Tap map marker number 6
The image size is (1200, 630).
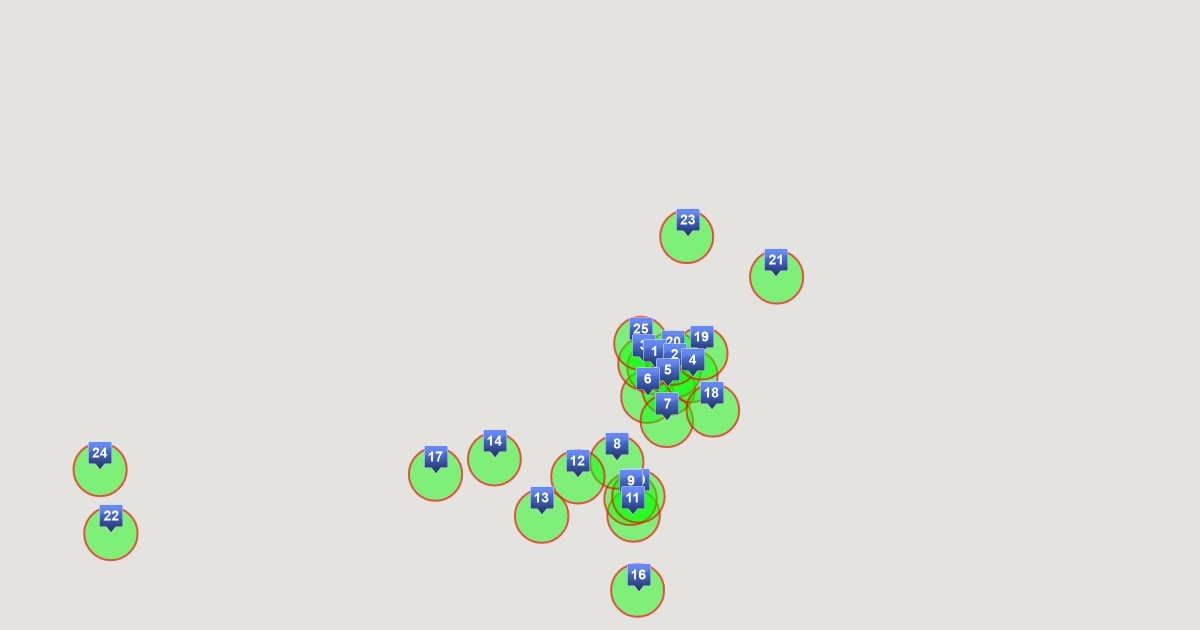(646, 380)
